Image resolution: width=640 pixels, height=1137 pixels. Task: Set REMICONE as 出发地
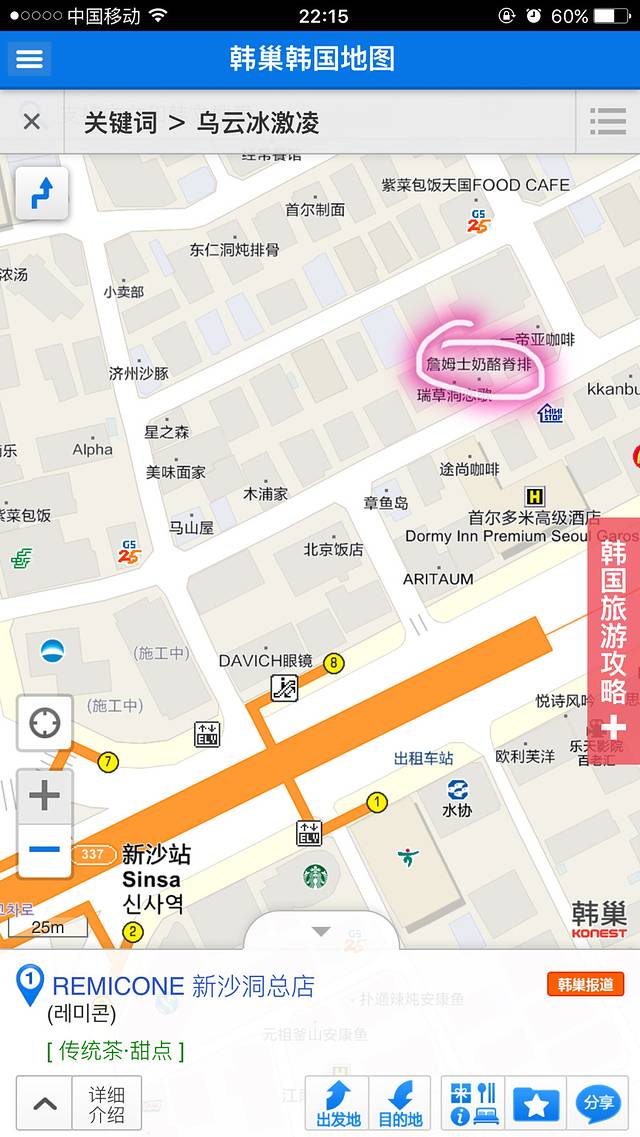[x=337, y=1104]
